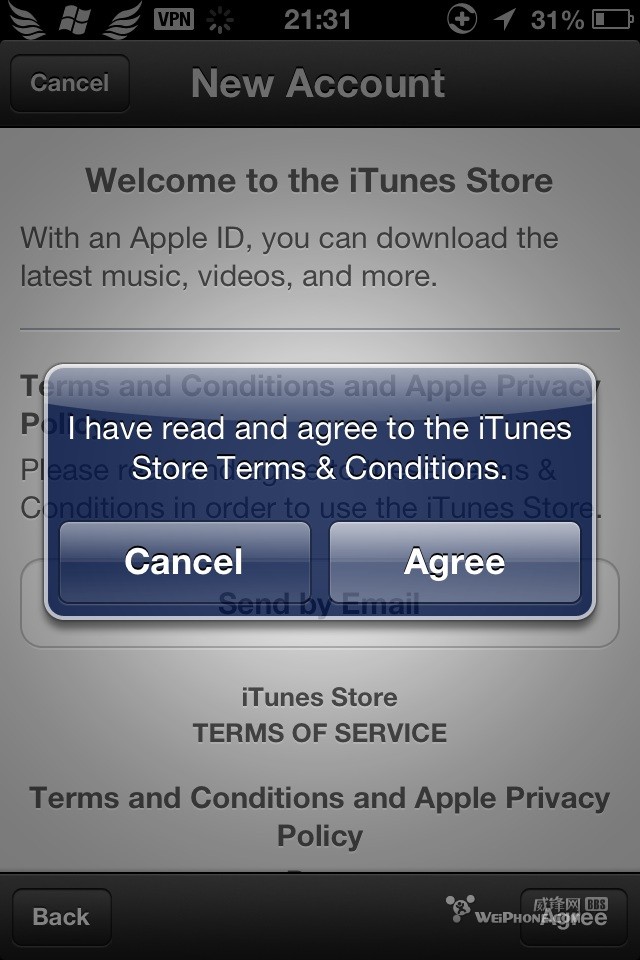Go Back using the bottom toolbar button
The height and width of the screenshot is (960, 640).
coord(61,917)
